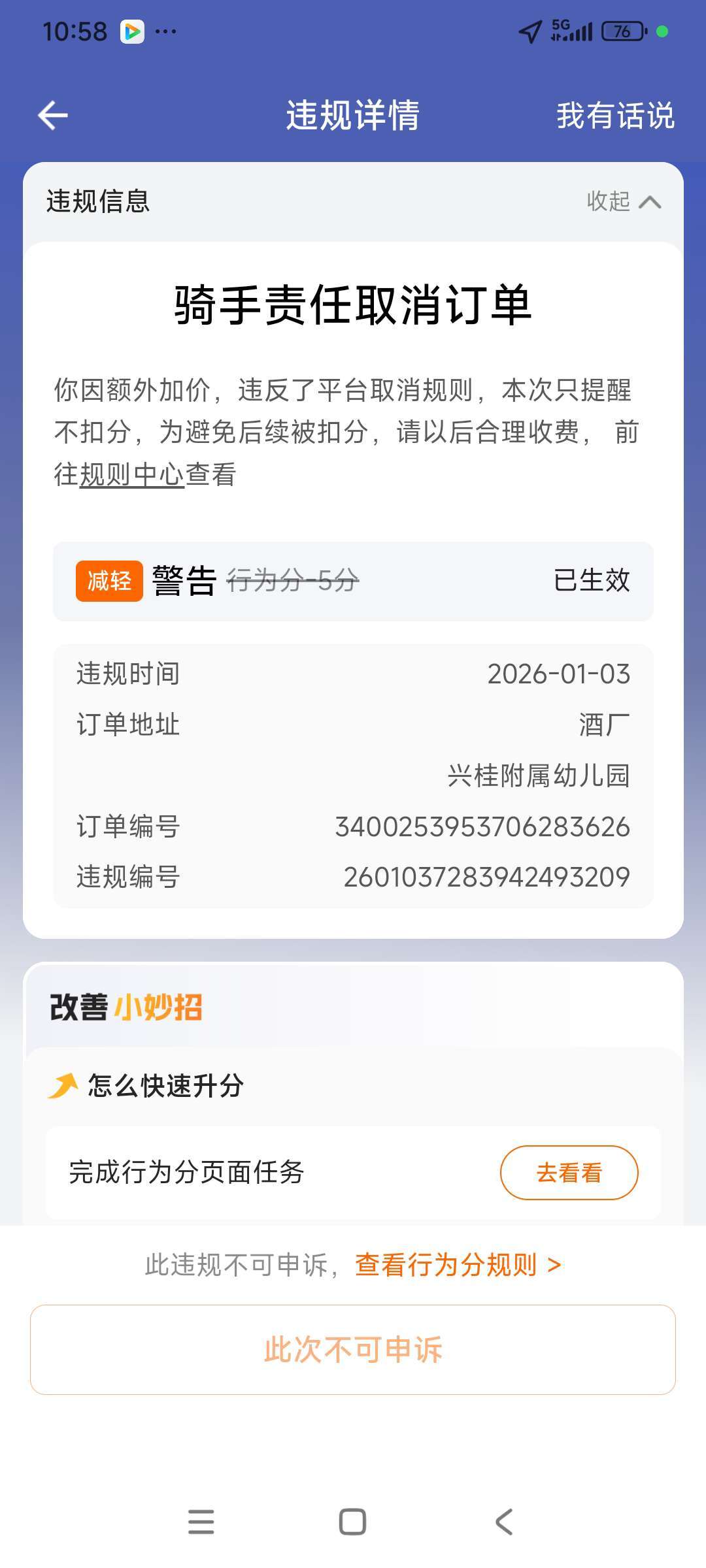Viewport: 706px width, 1568px height.
Task: Open the underlined 规则中心 link
Action: click(132, 474)
